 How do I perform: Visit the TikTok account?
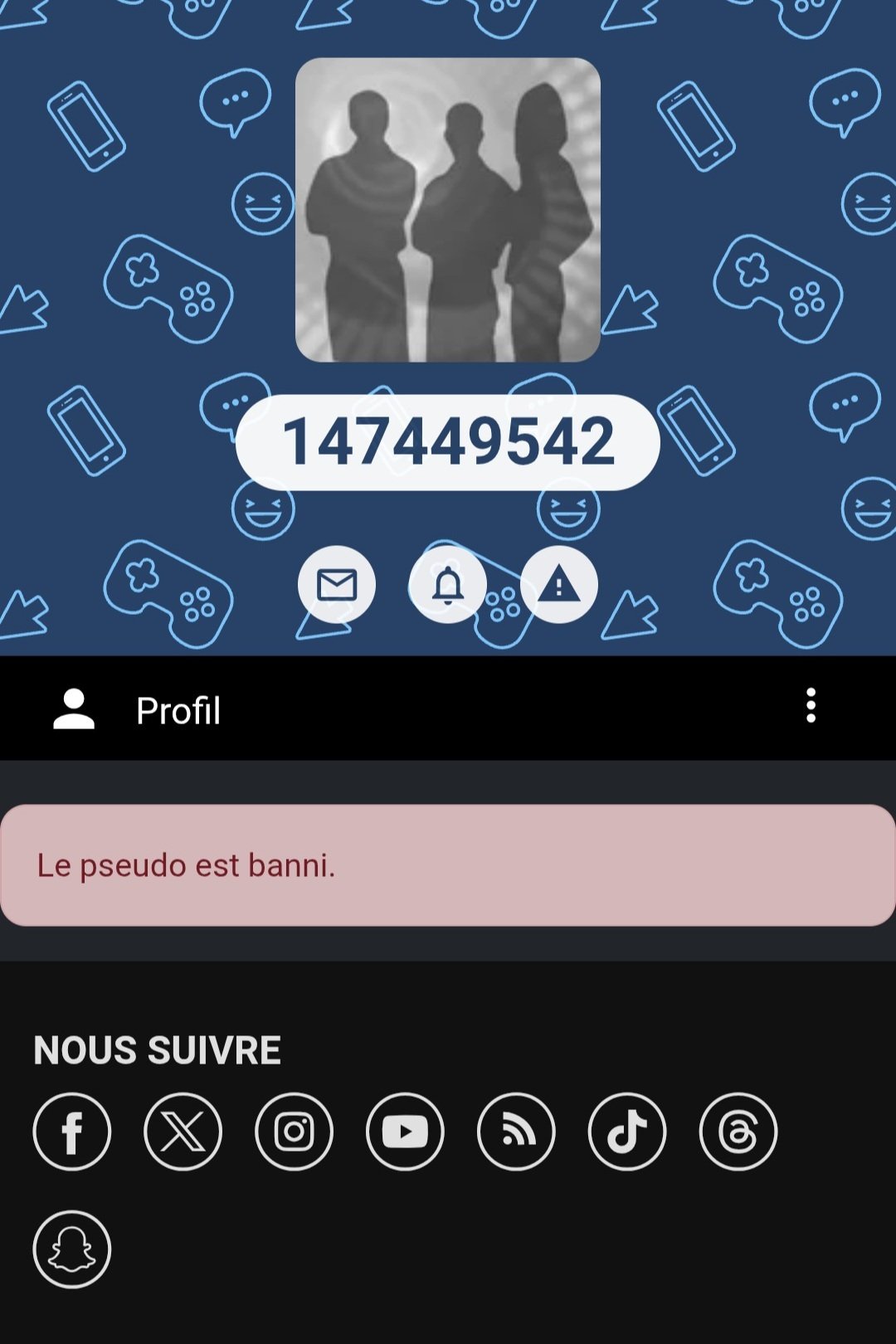[627, 1132]
